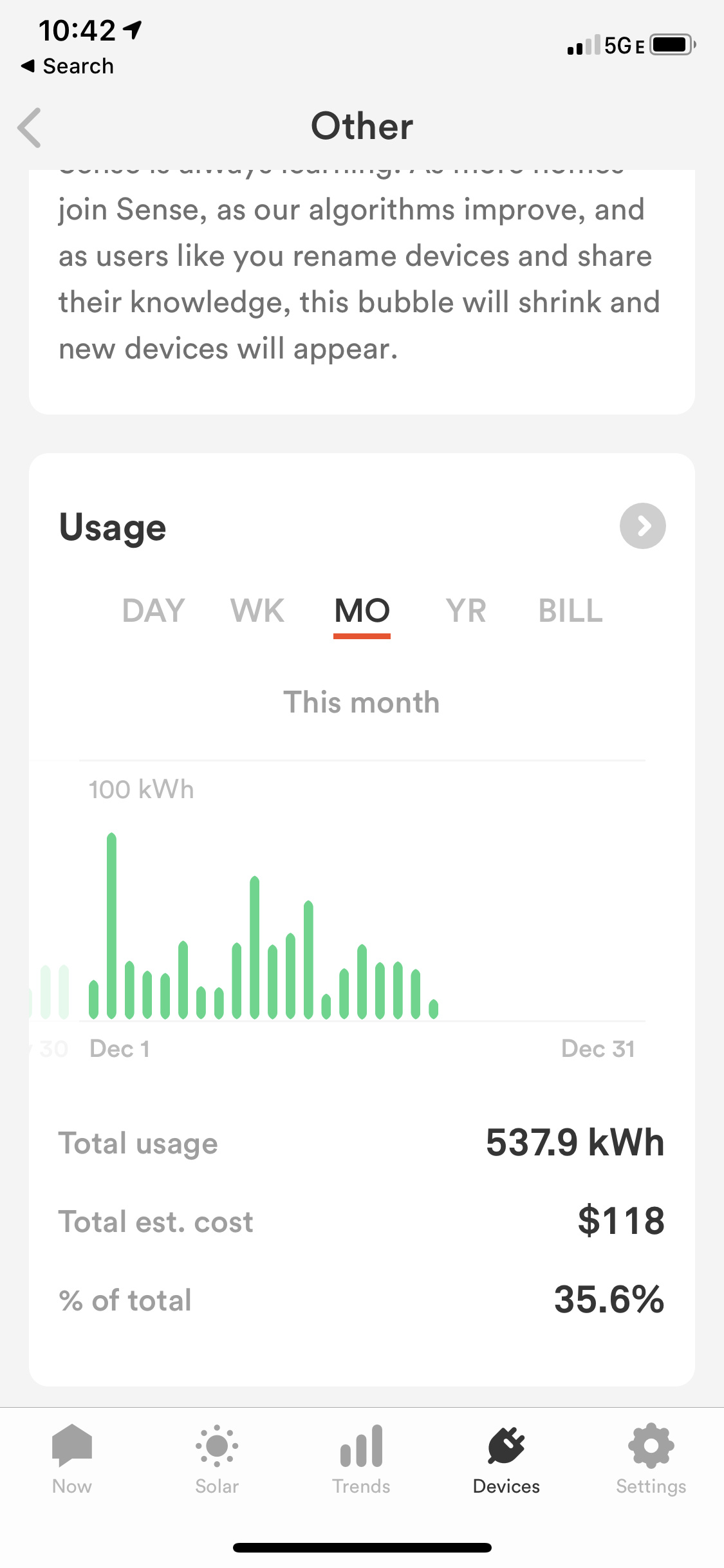Show usage for the YR period
The image size is (724, 1568).
coord(466,610)
